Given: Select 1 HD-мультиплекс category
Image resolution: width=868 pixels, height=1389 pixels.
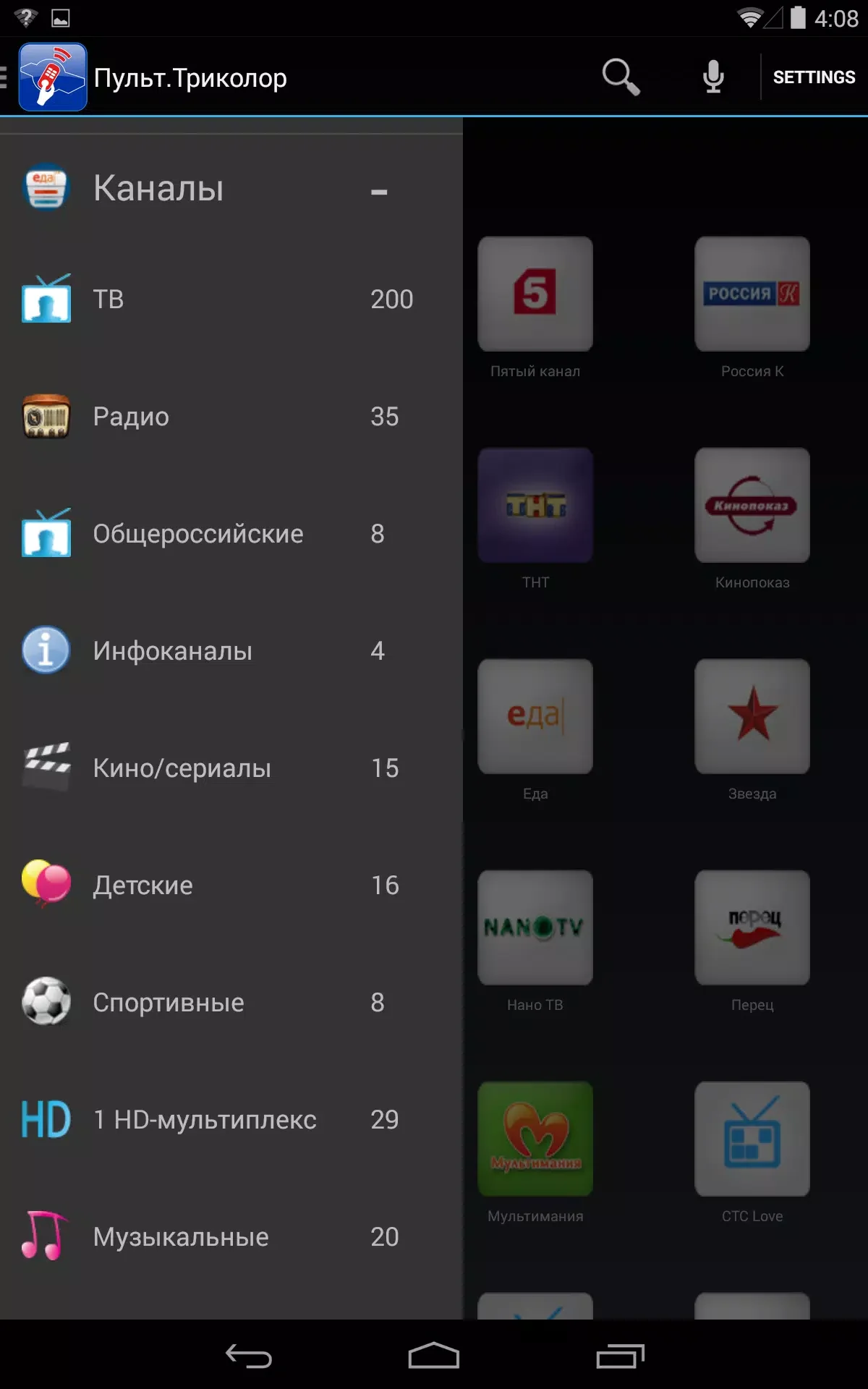Looking at the screenshot, I should (217, 1120).
